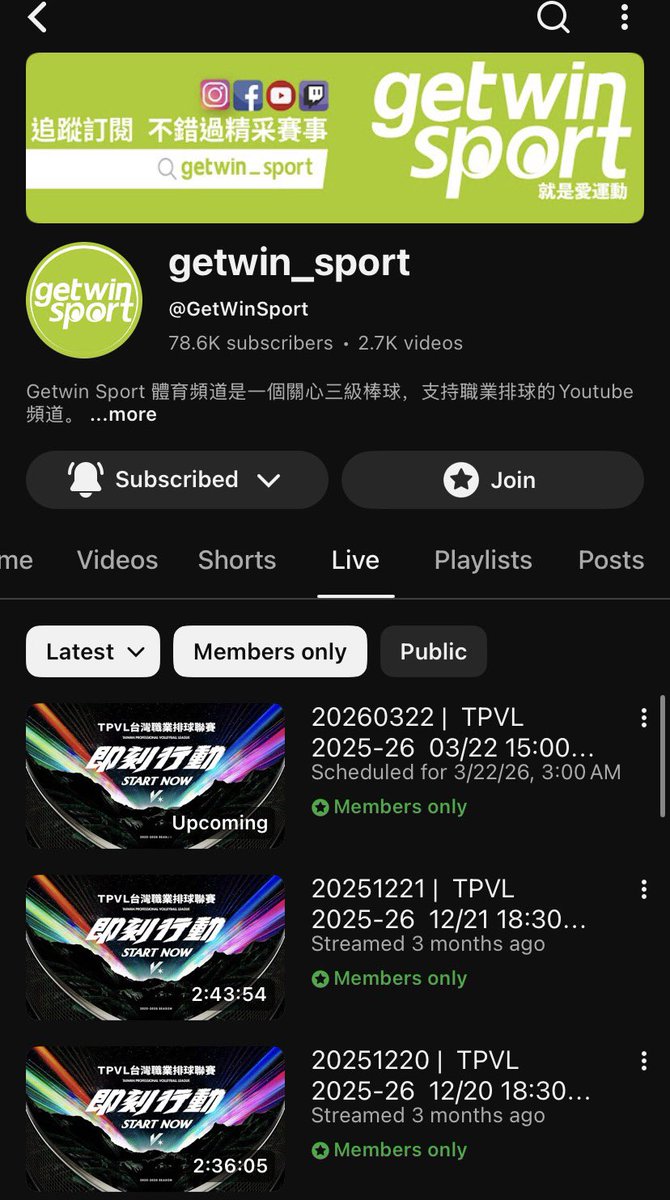670x1200 pixels.
Task: Open the upcoming 20260322 TPVL stream
Action: tap(155, 776)
